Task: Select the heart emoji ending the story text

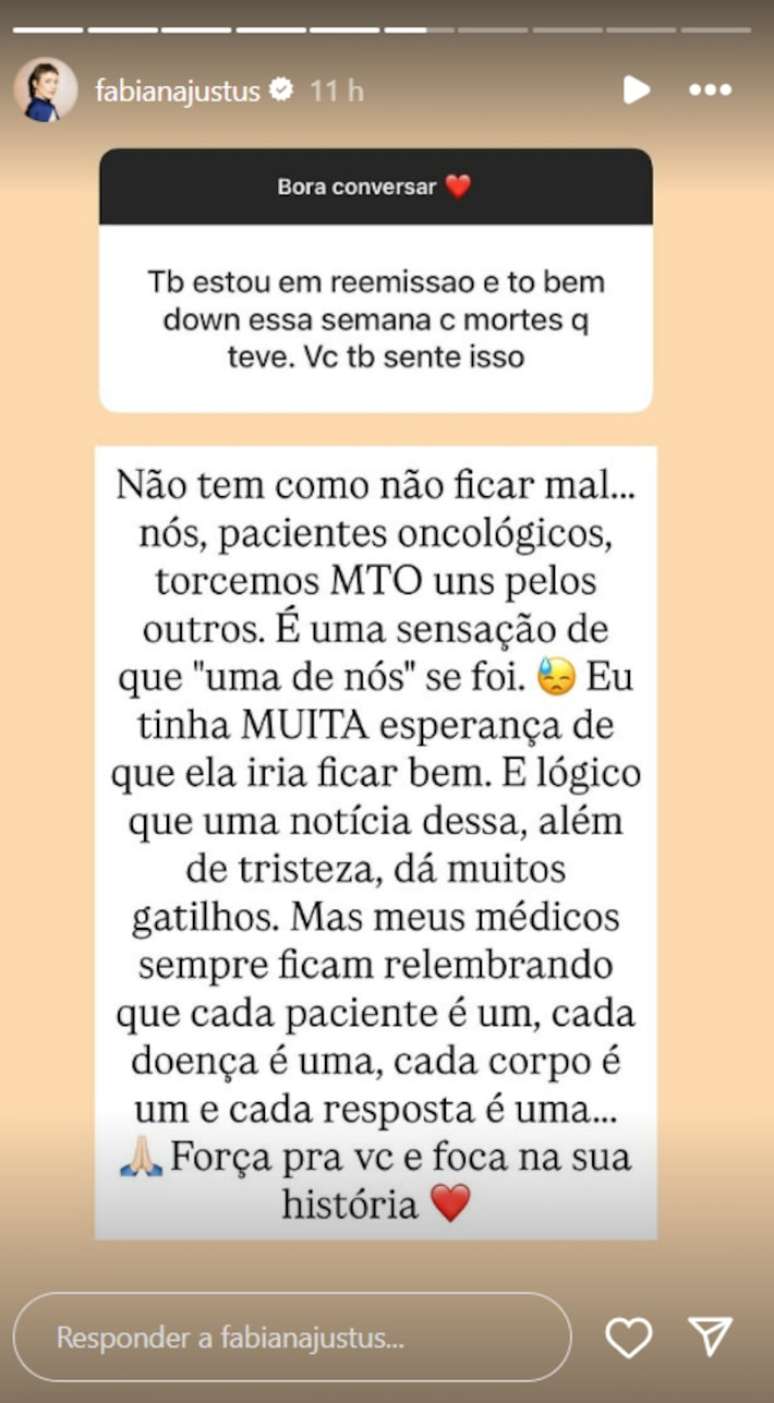Action: click(x=452, y=1203)
